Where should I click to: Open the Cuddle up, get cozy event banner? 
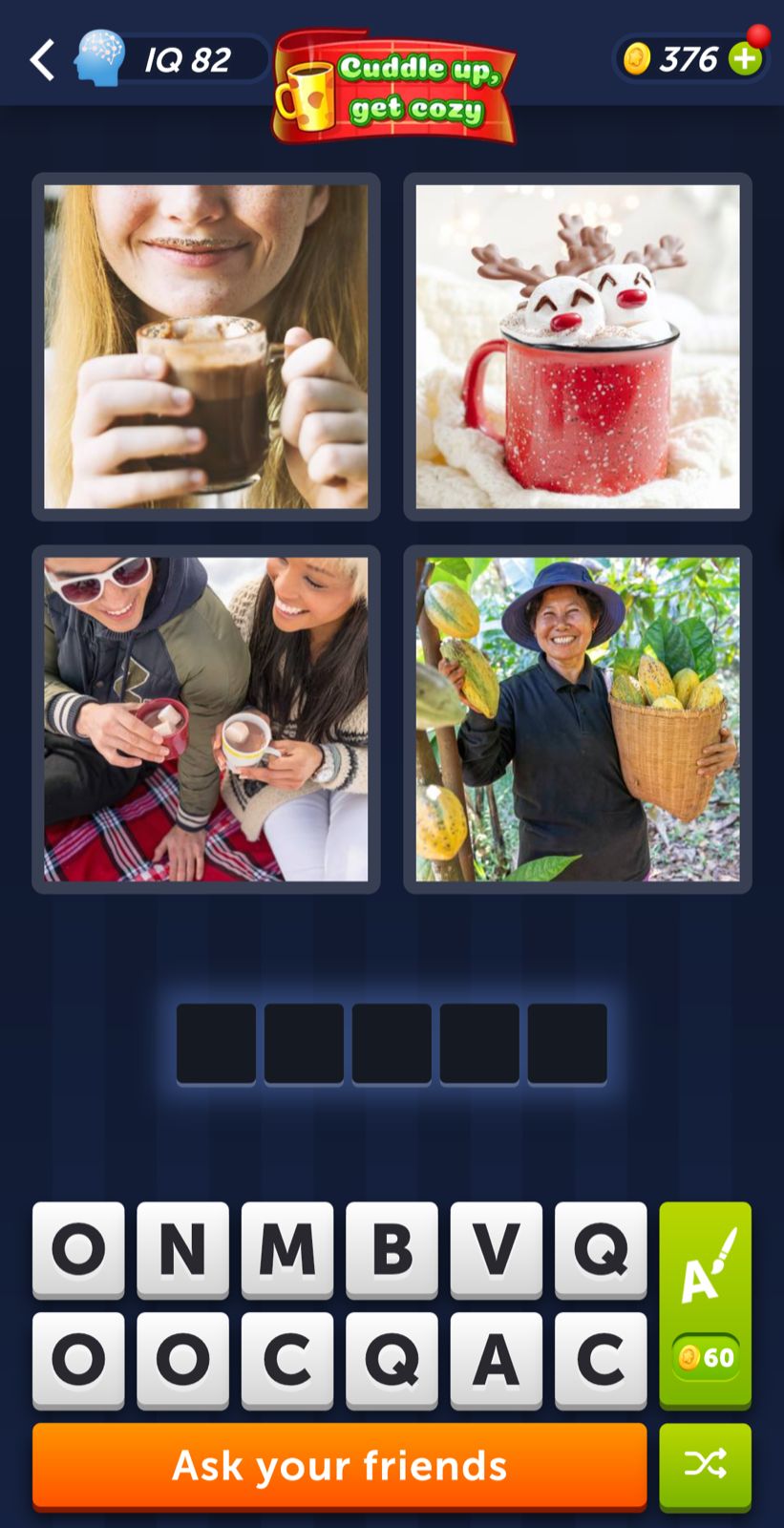[394, 88]
